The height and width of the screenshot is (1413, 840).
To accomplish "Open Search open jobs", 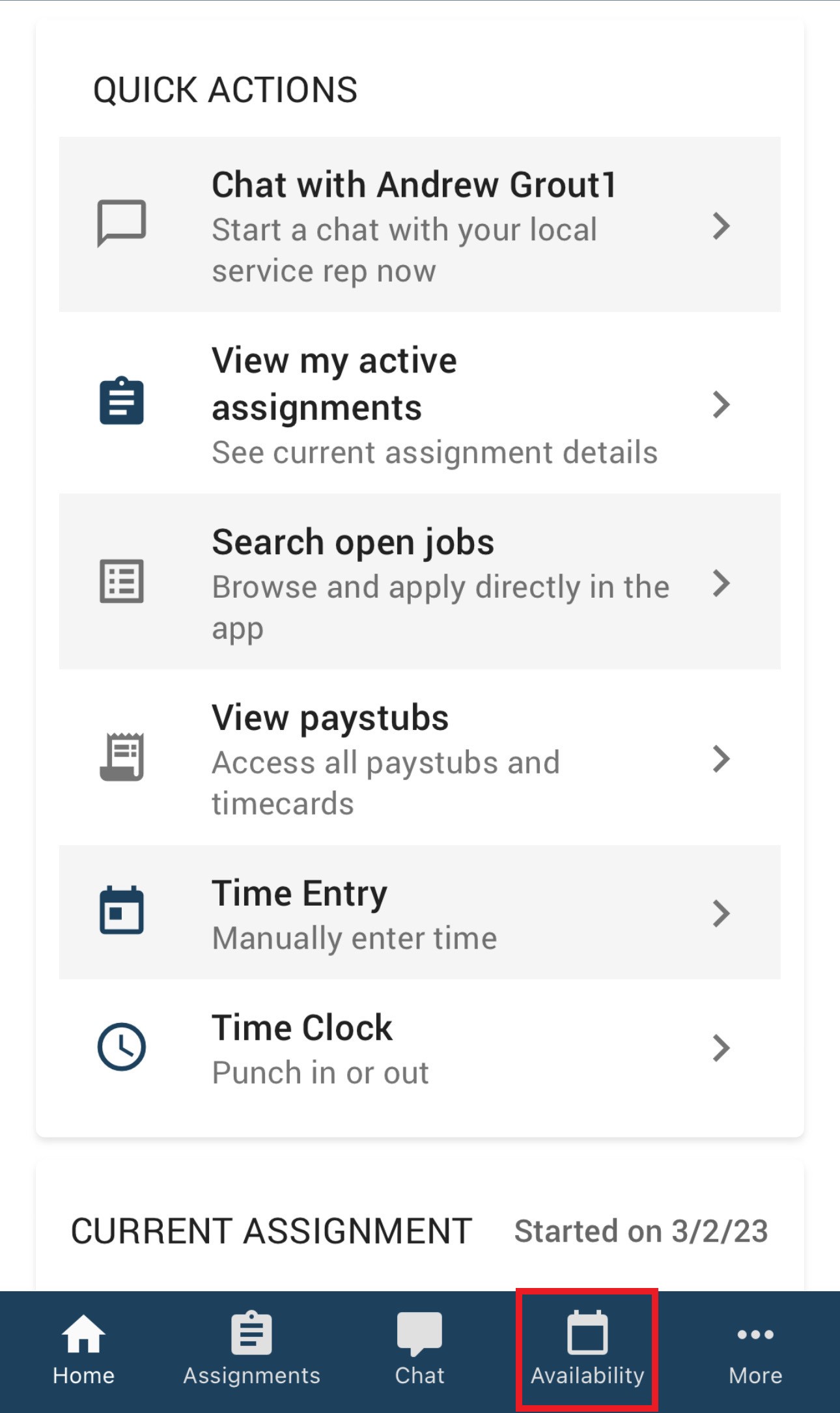I will pyautogui.click(x=419, y=581).
